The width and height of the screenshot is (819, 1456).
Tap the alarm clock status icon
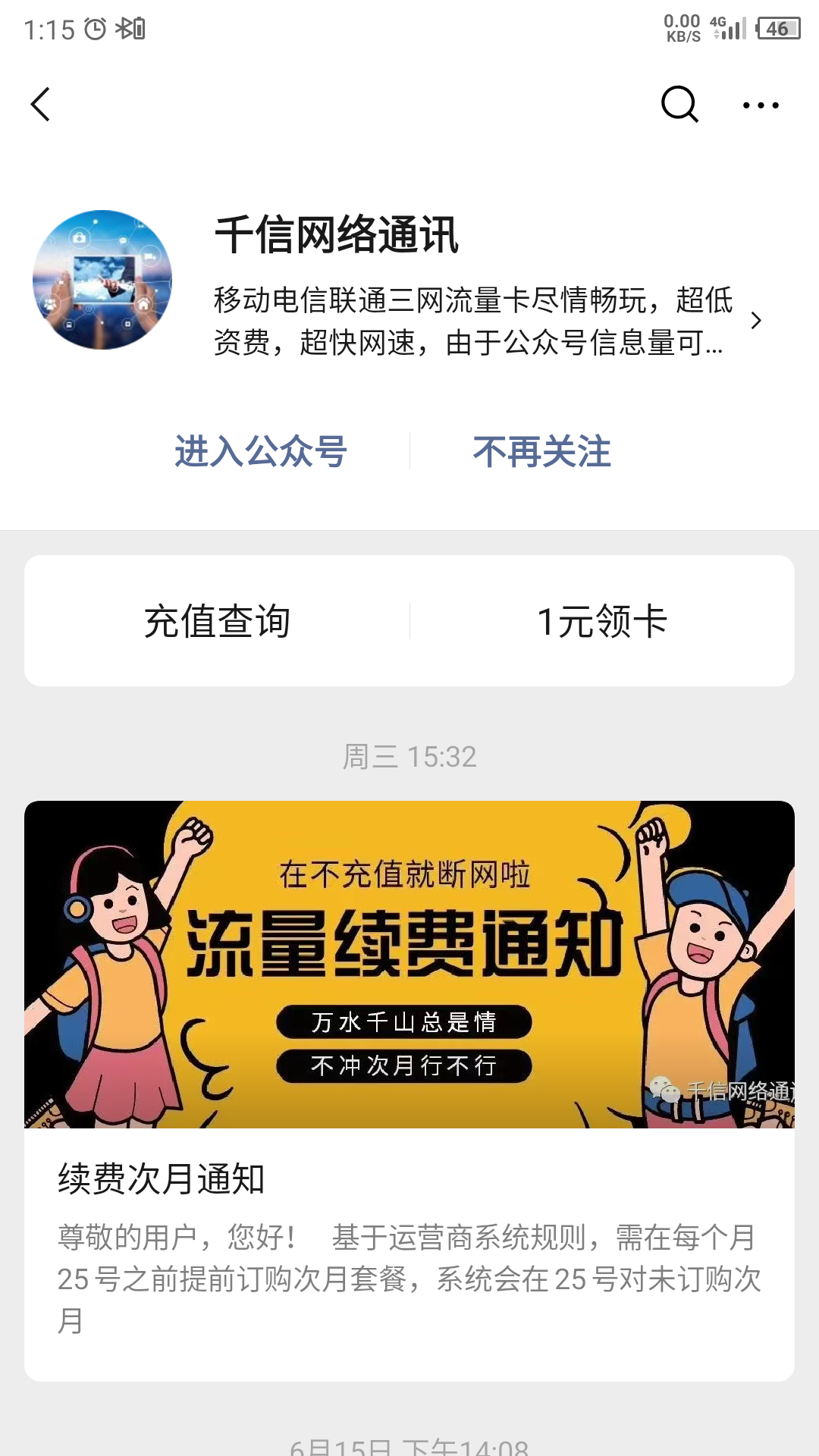point(93,29)
